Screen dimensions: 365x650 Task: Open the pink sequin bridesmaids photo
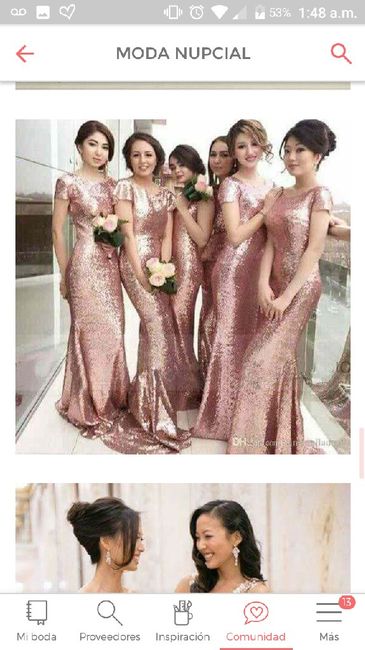pos(183,286)
